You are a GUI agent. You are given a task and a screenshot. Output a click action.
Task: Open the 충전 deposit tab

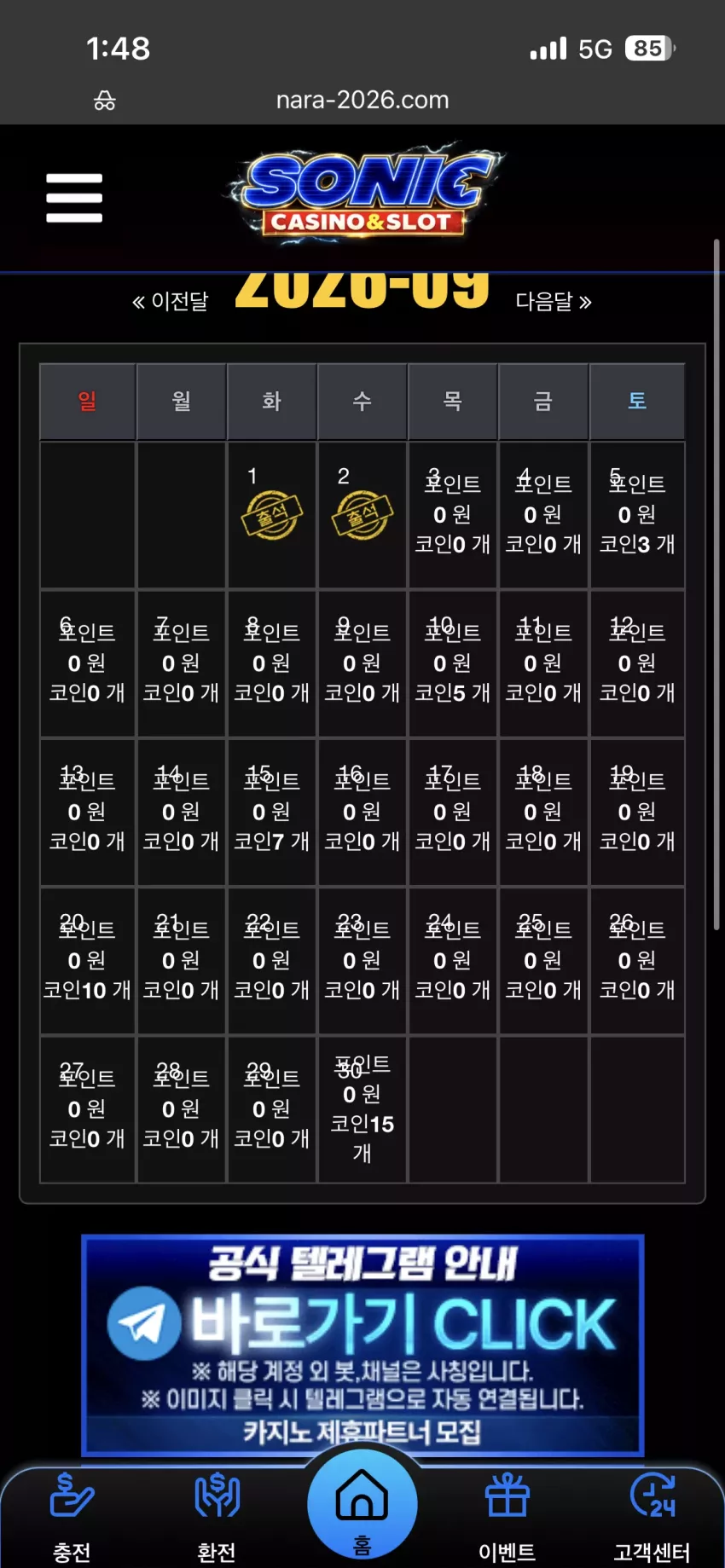pyautogui.click(x=72, y=1519)
